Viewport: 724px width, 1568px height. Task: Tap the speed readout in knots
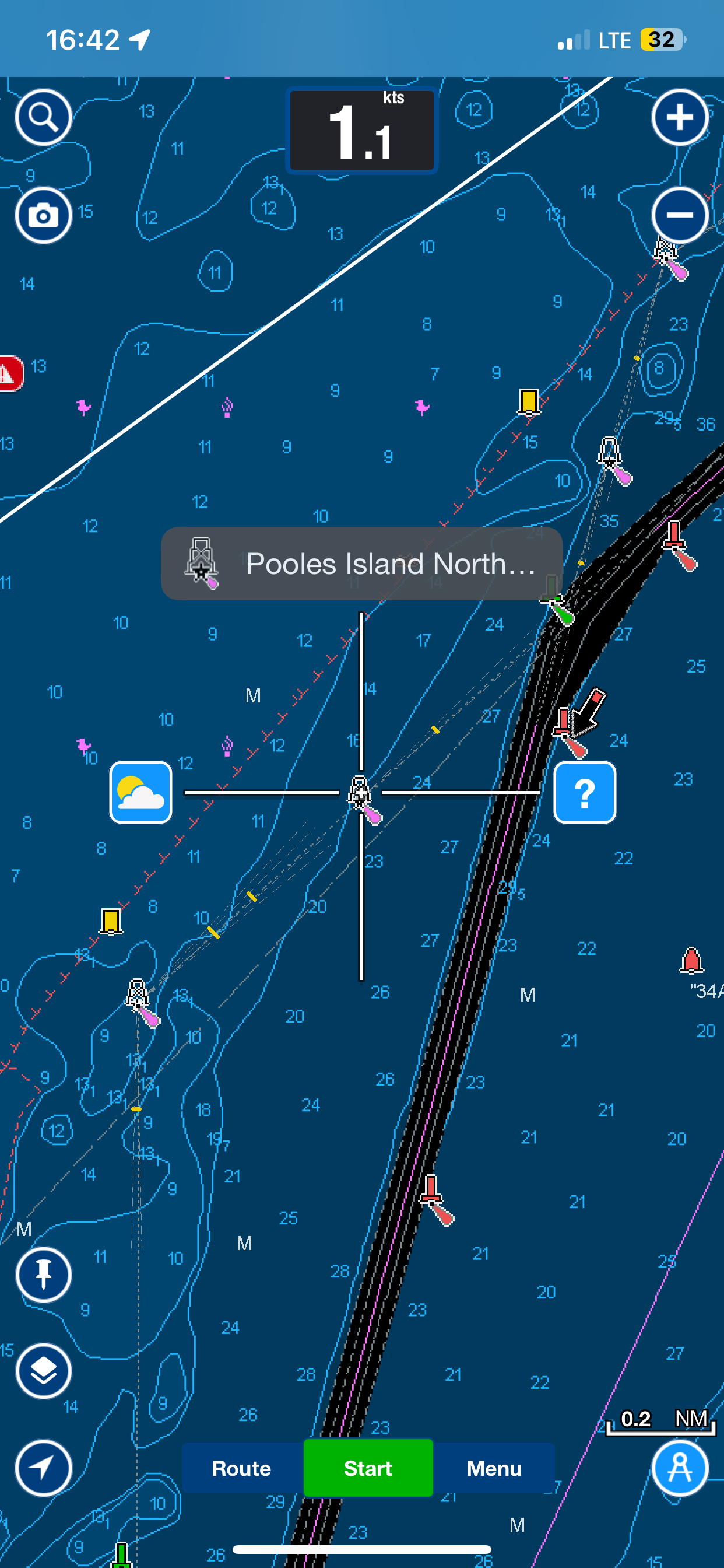click(361, 131)
